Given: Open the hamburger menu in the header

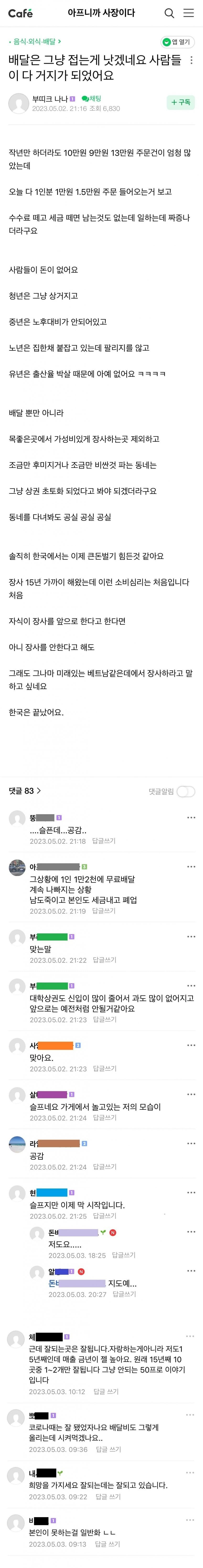Looking at the screenshot, I should point(188,13).
